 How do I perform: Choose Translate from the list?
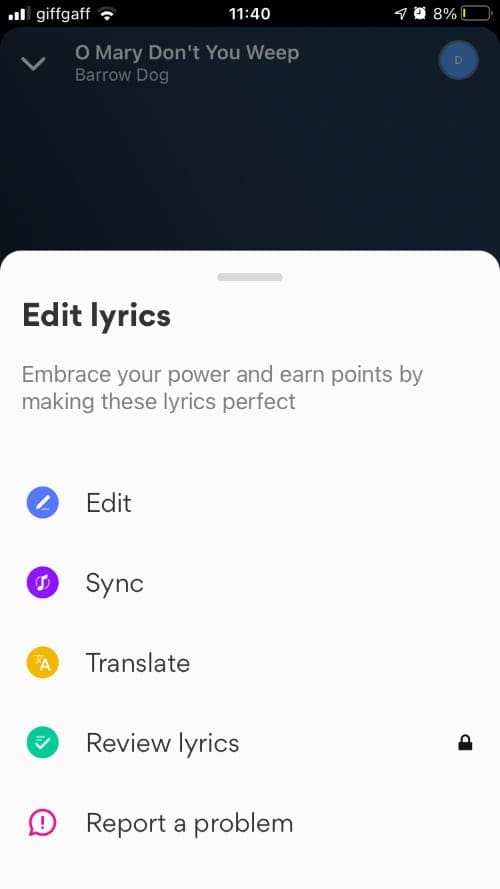point(250,663)
